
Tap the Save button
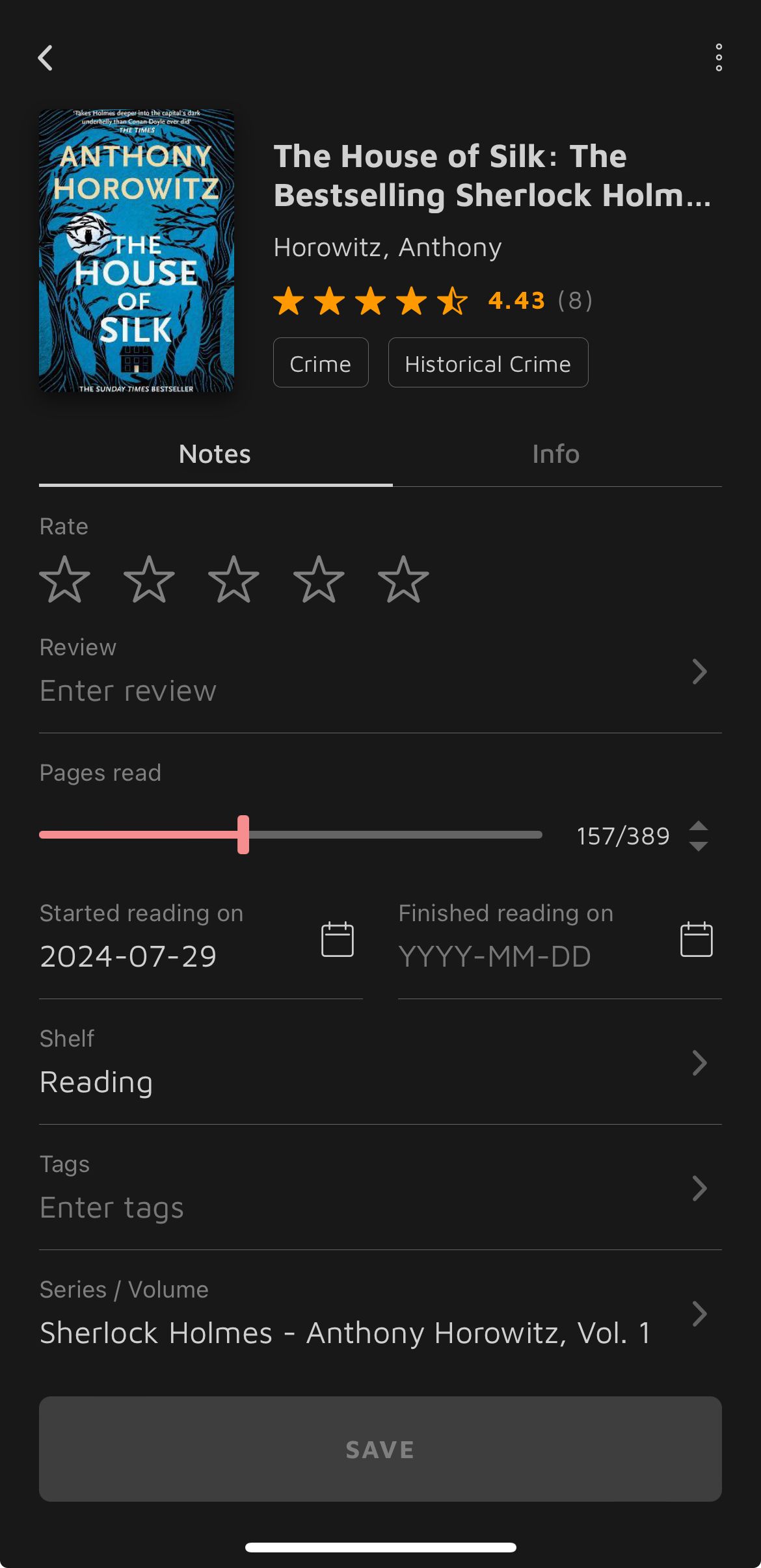pyautogui.click(x=380, y=1448)
